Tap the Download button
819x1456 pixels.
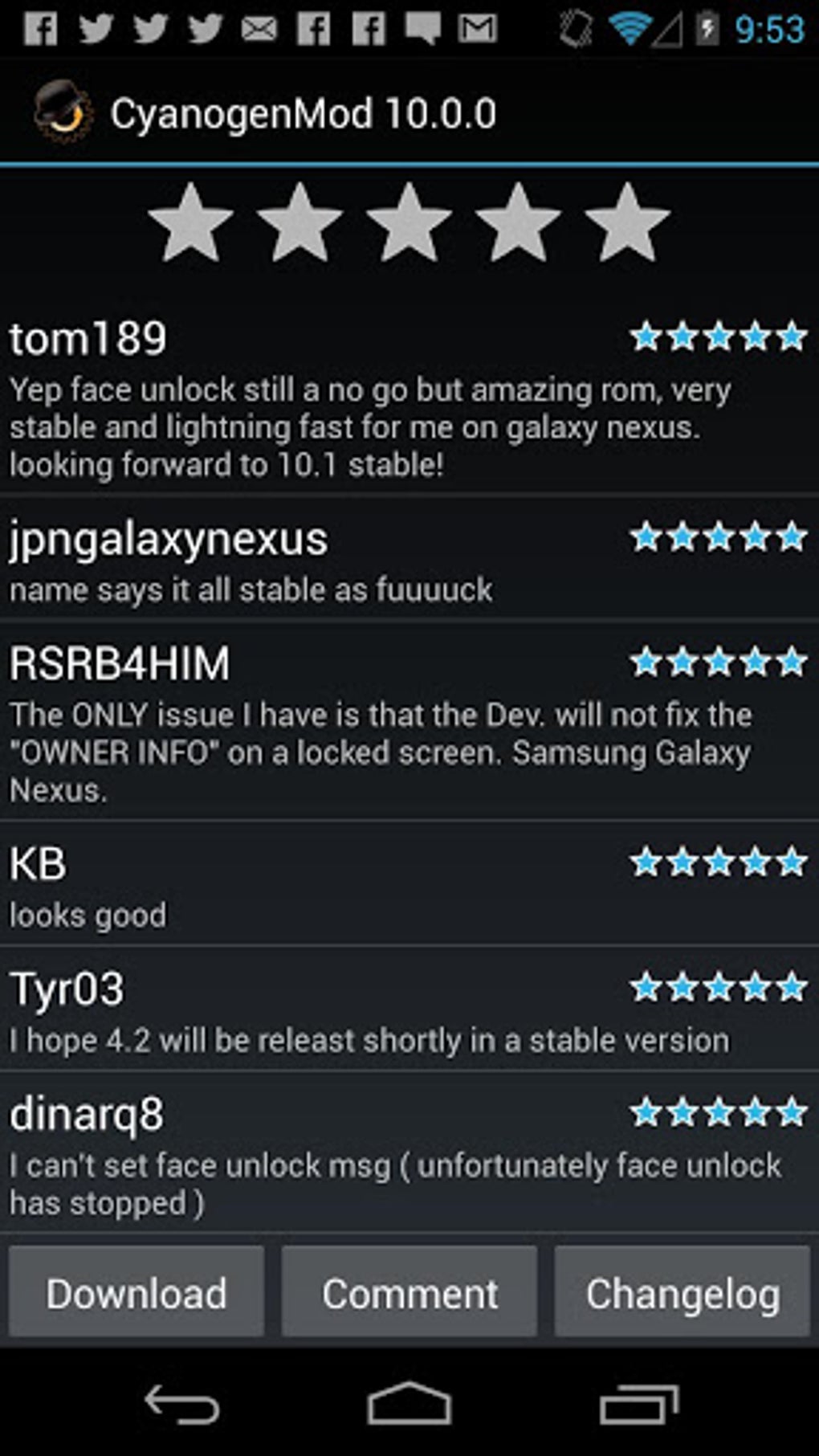click(136, 1292)
